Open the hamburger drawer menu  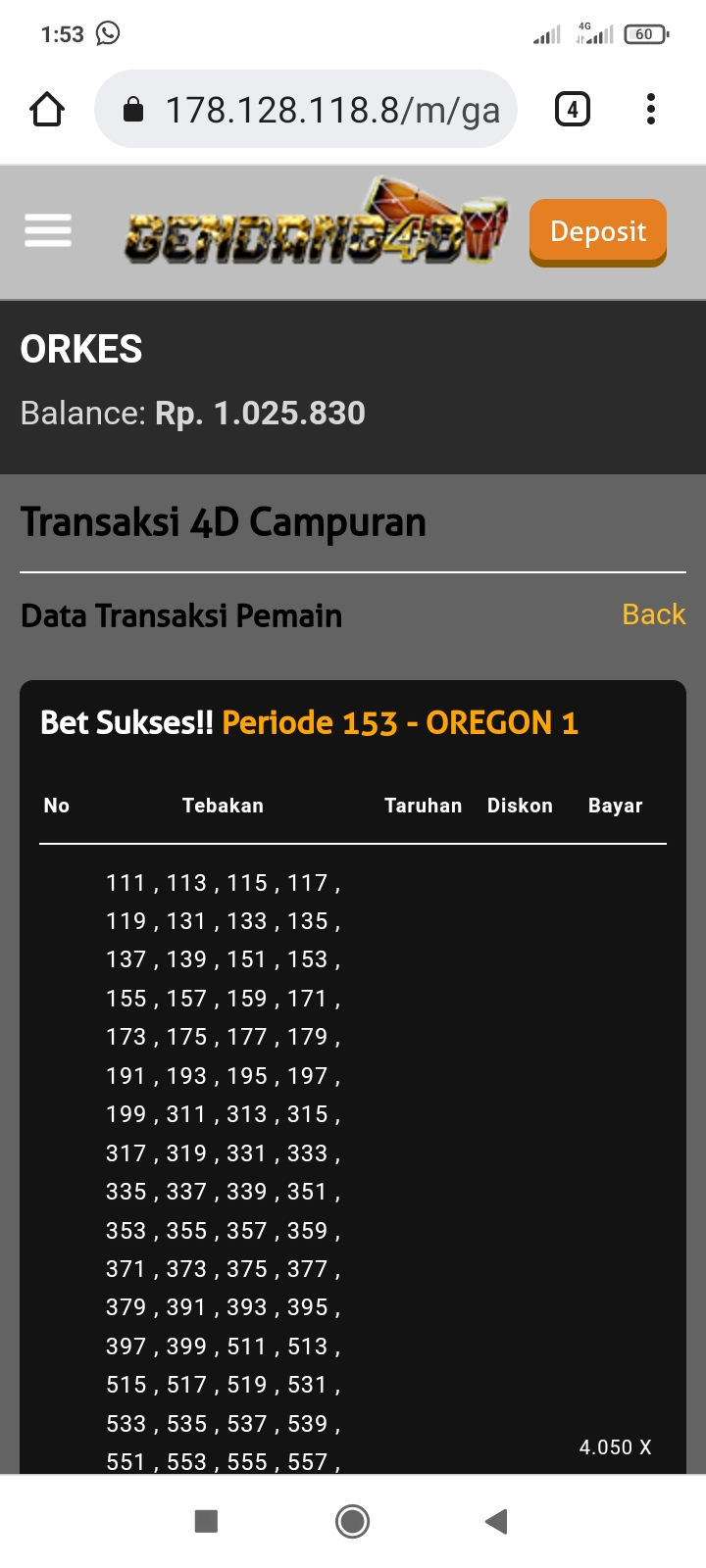click(x=48, y=231)
